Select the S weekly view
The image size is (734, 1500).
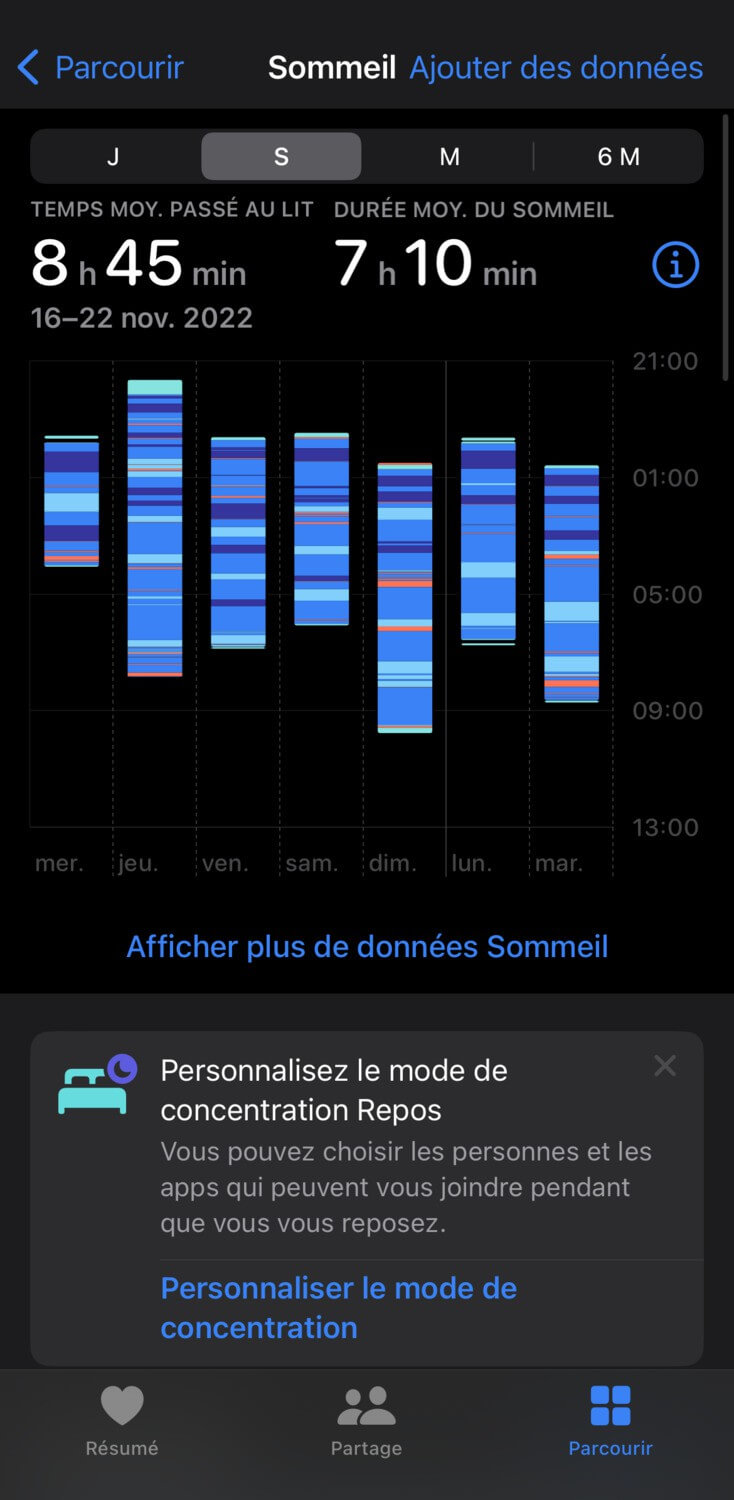[x=281, y=157]
